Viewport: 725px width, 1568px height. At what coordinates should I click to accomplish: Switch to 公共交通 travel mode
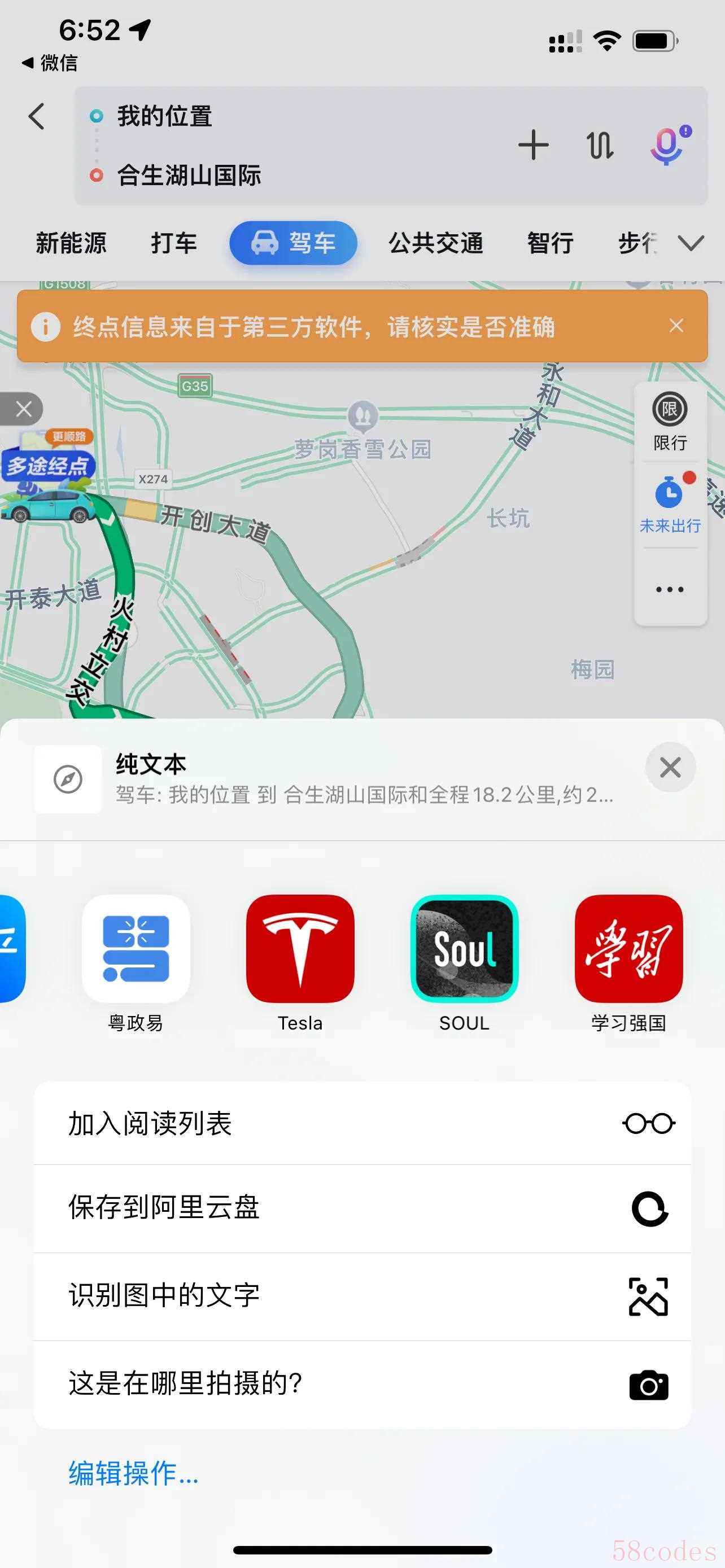436,243
